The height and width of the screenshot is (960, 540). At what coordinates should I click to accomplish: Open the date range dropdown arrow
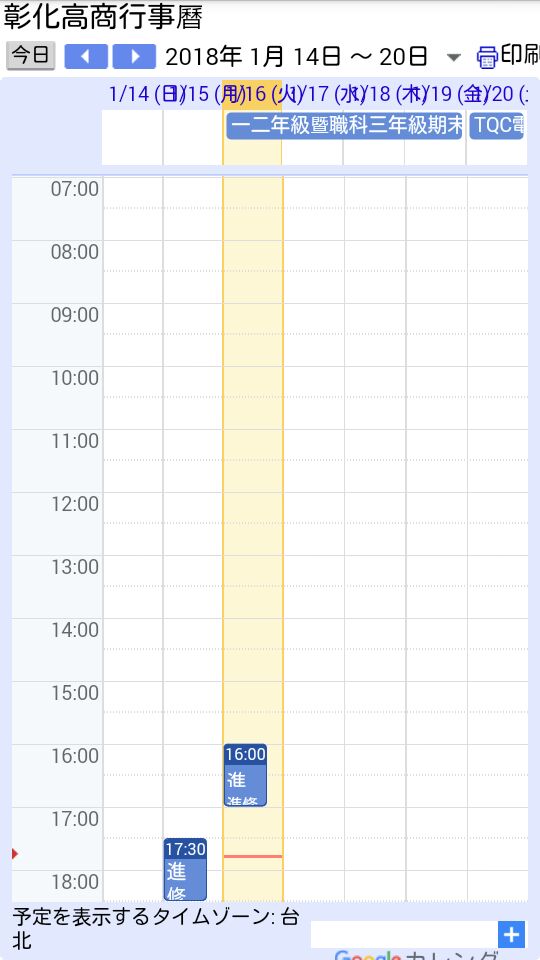tap(453, 58)
